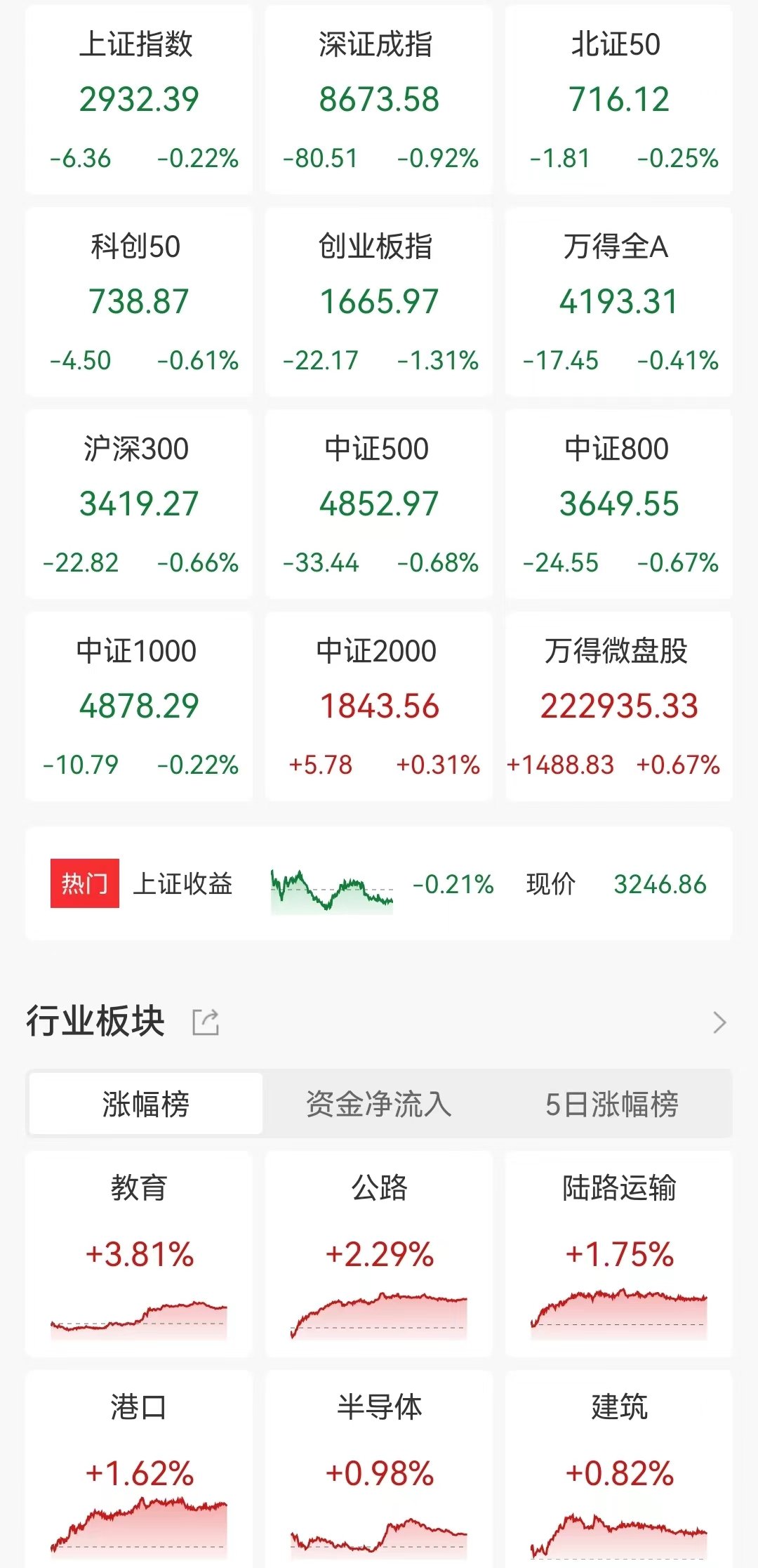Open the 万得微盘股 index card
This screenshot has width=758, height=1568.
618,706
